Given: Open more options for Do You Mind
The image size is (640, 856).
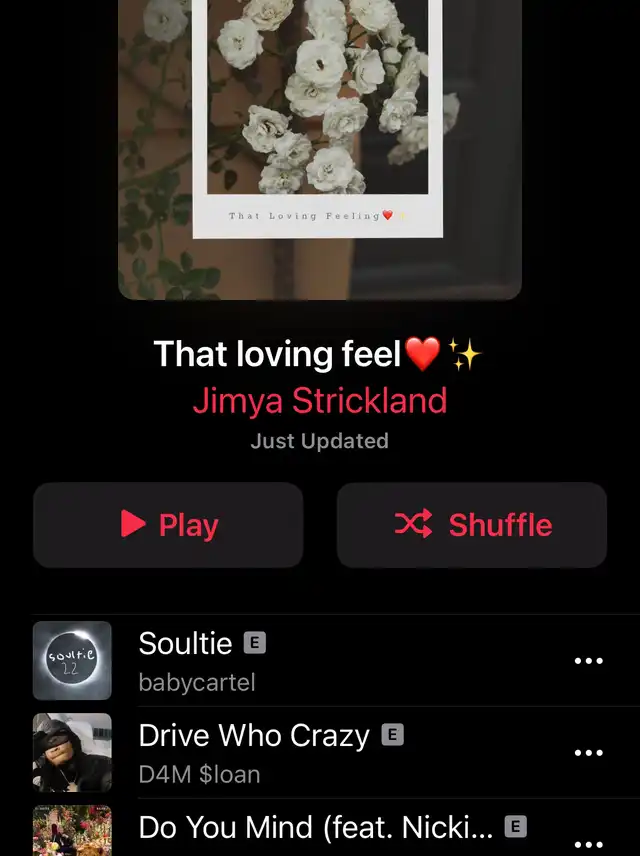Looking at the screenshot, I should coord(588,843).
